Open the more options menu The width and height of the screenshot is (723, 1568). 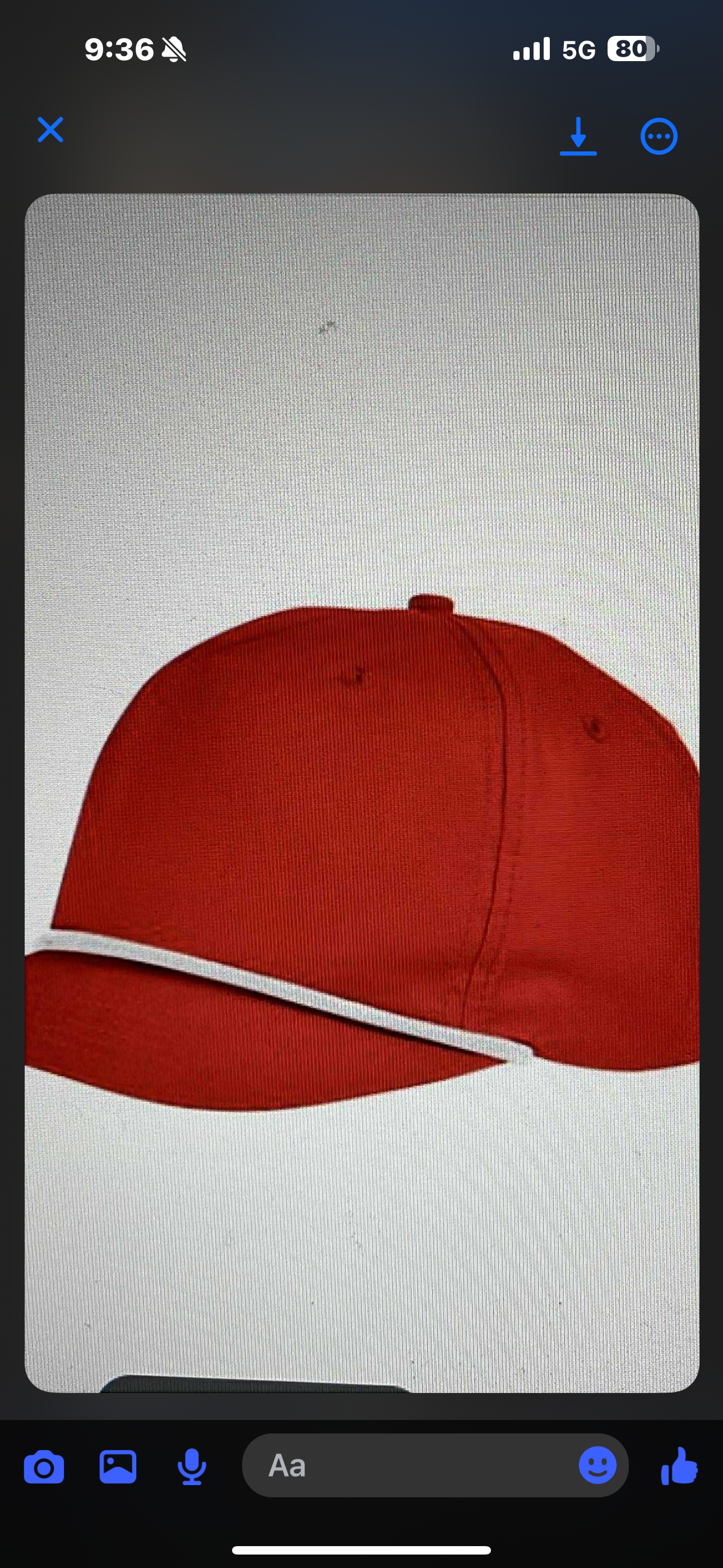[x=659, y=136]
